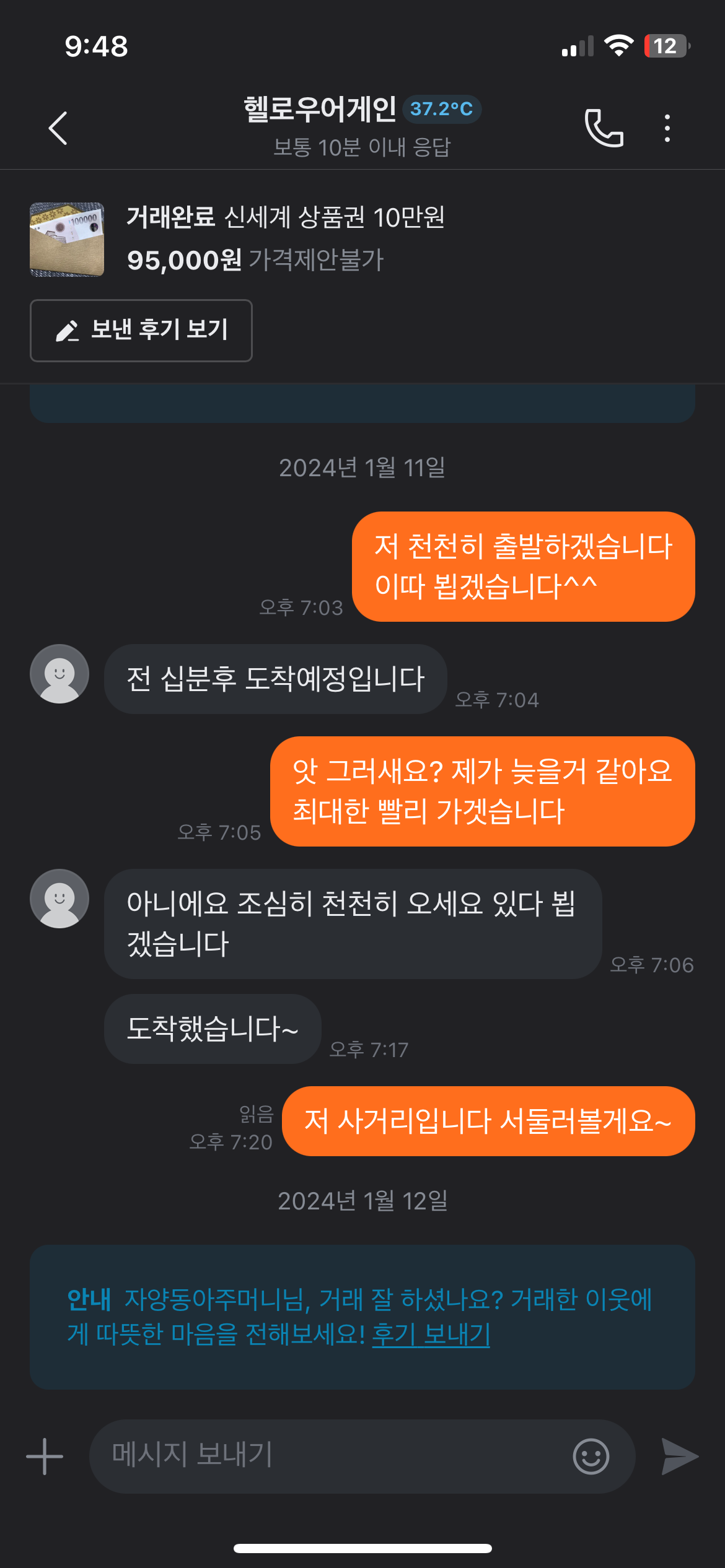Open the emoji sticker picker
This screenshot has width=725, height=1568.
[x=591, y=1456]
